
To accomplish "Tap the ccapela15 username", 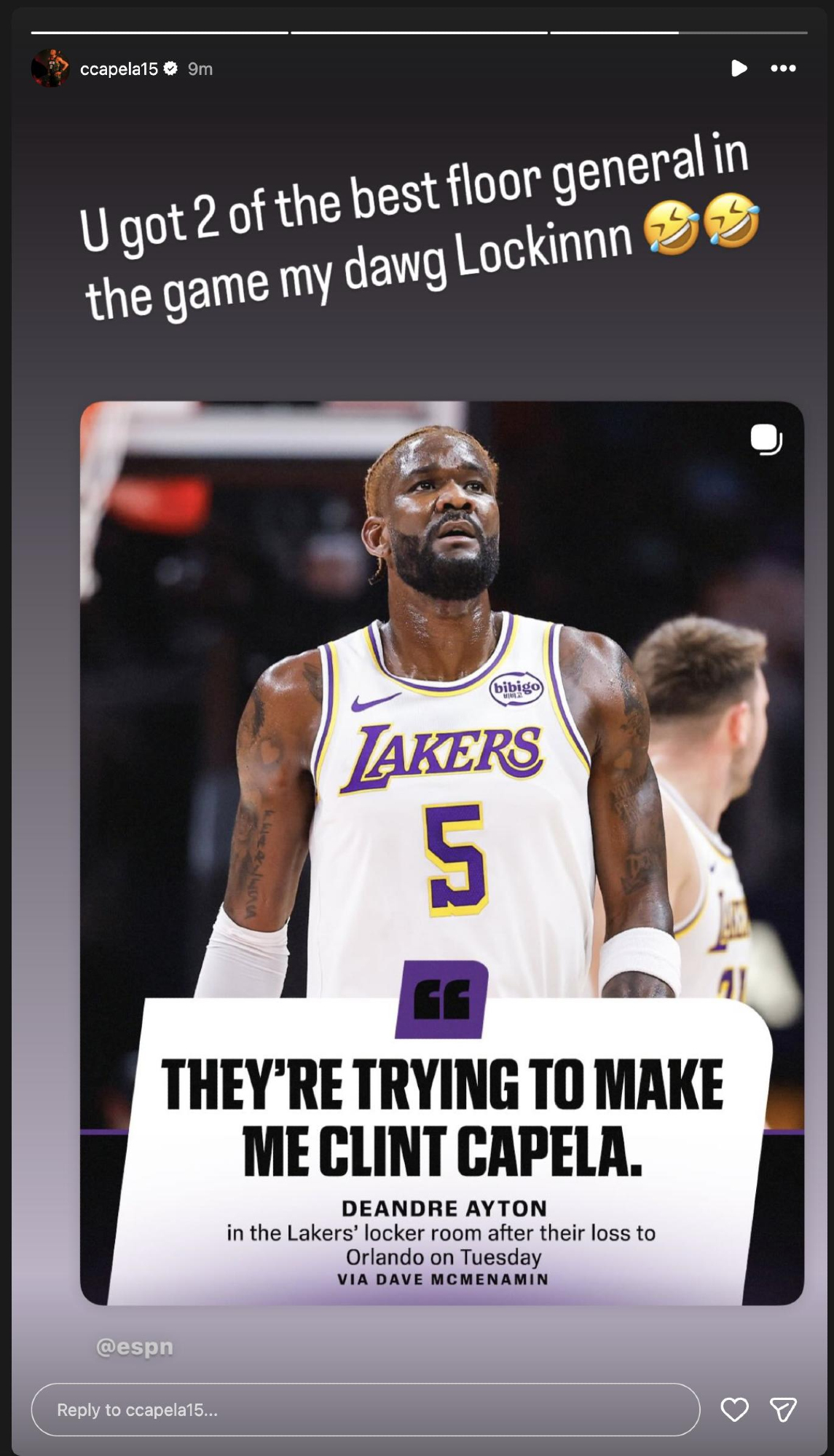I will (x=119, y=68).
